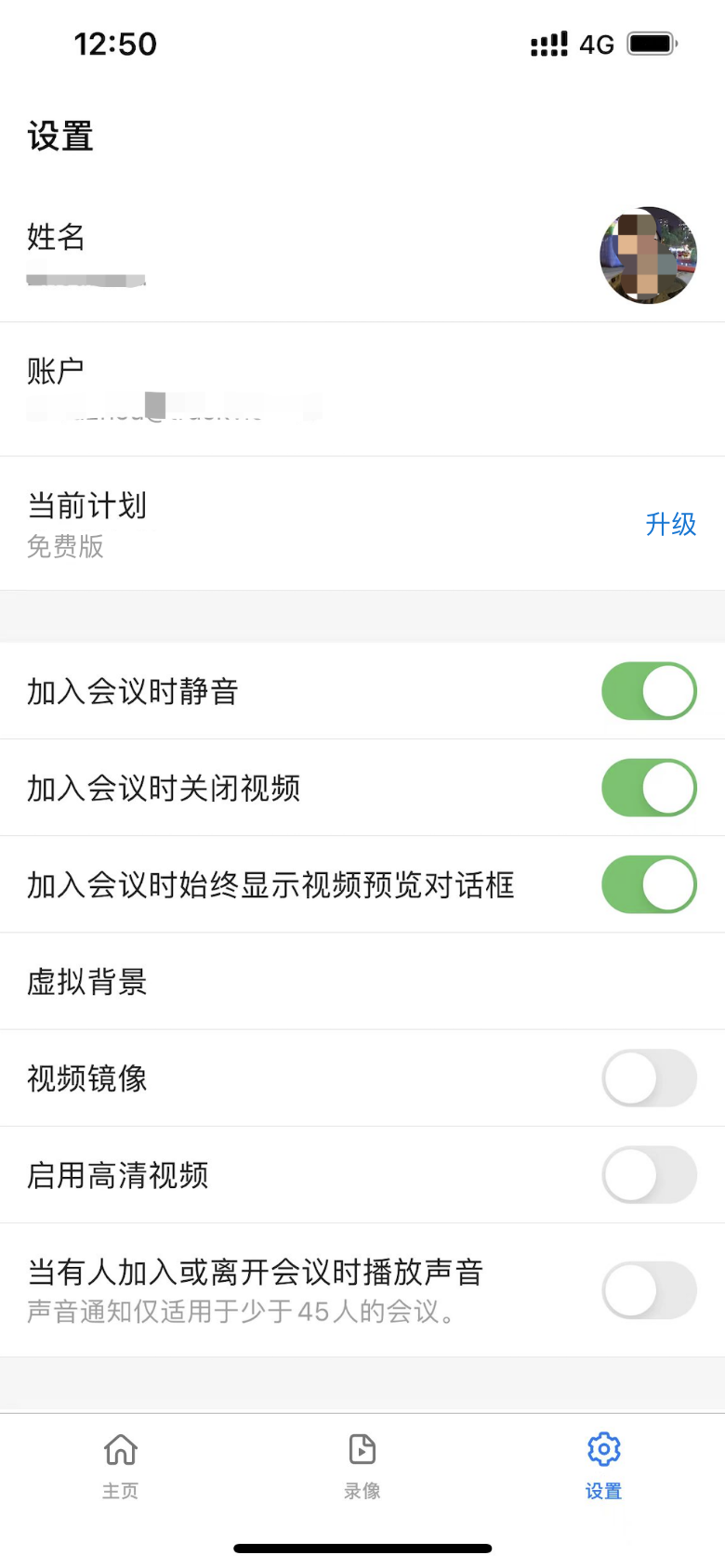Toggle 加入会议时始终显示视频预览对话框 off

649,884
